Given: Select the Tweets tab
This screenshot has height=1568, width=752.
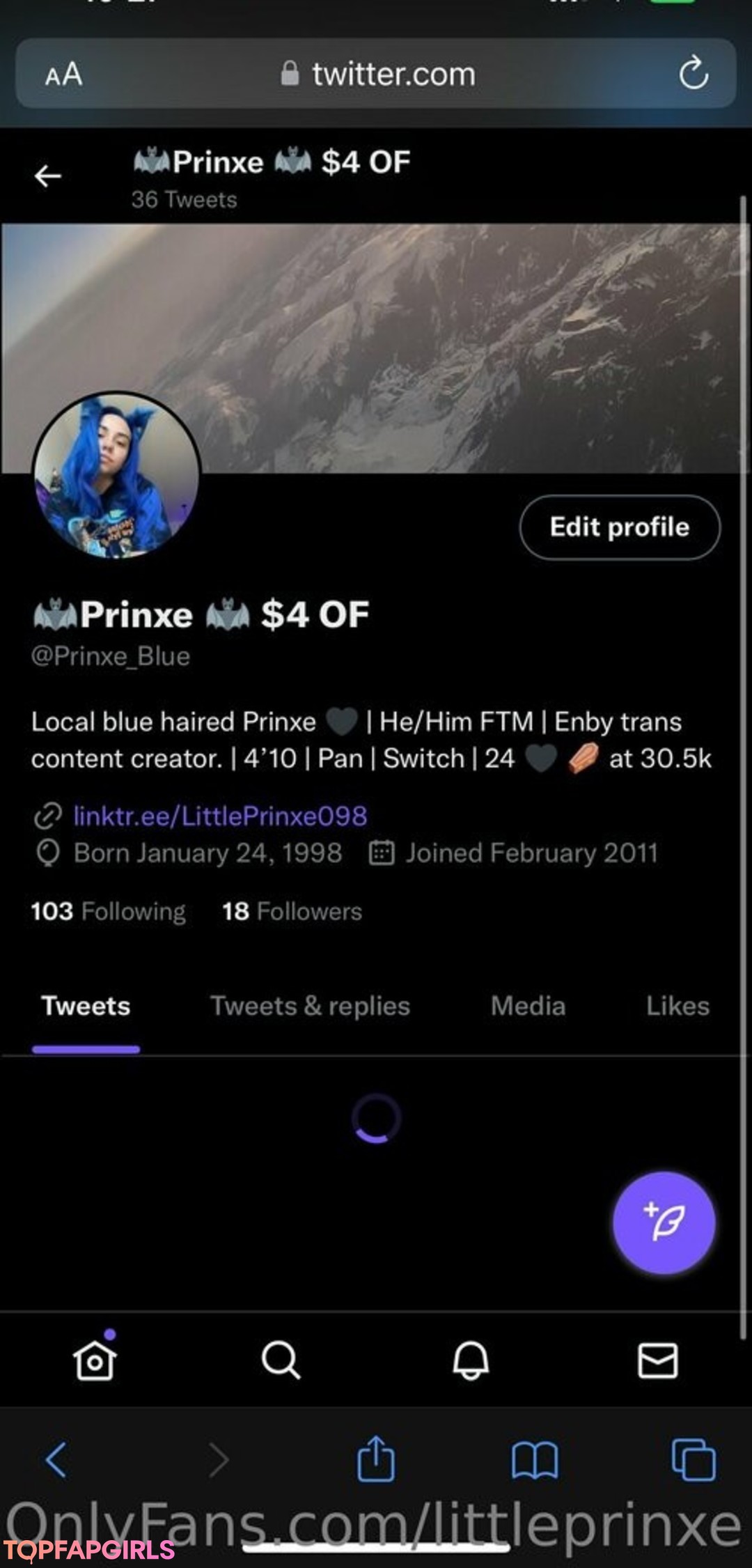Looking at the screenshot, I should tap(86, 1006).
